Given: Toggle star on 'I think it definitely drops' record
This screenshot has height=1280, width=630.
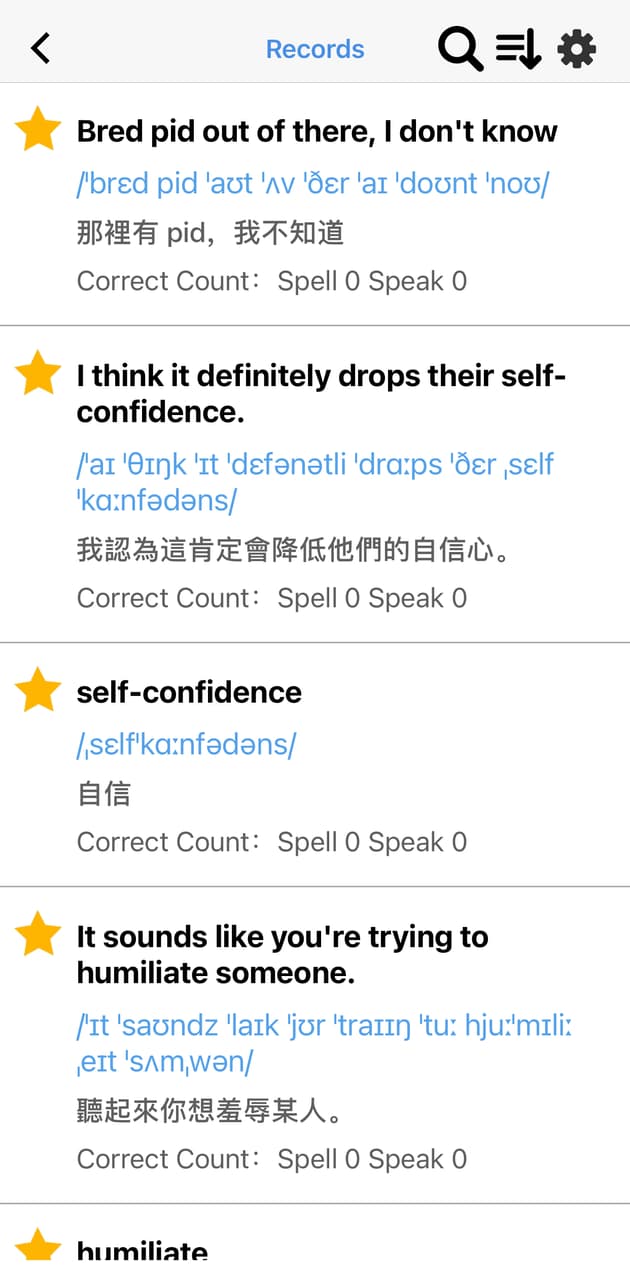Looking at the screenshot, I should [38, 374].
